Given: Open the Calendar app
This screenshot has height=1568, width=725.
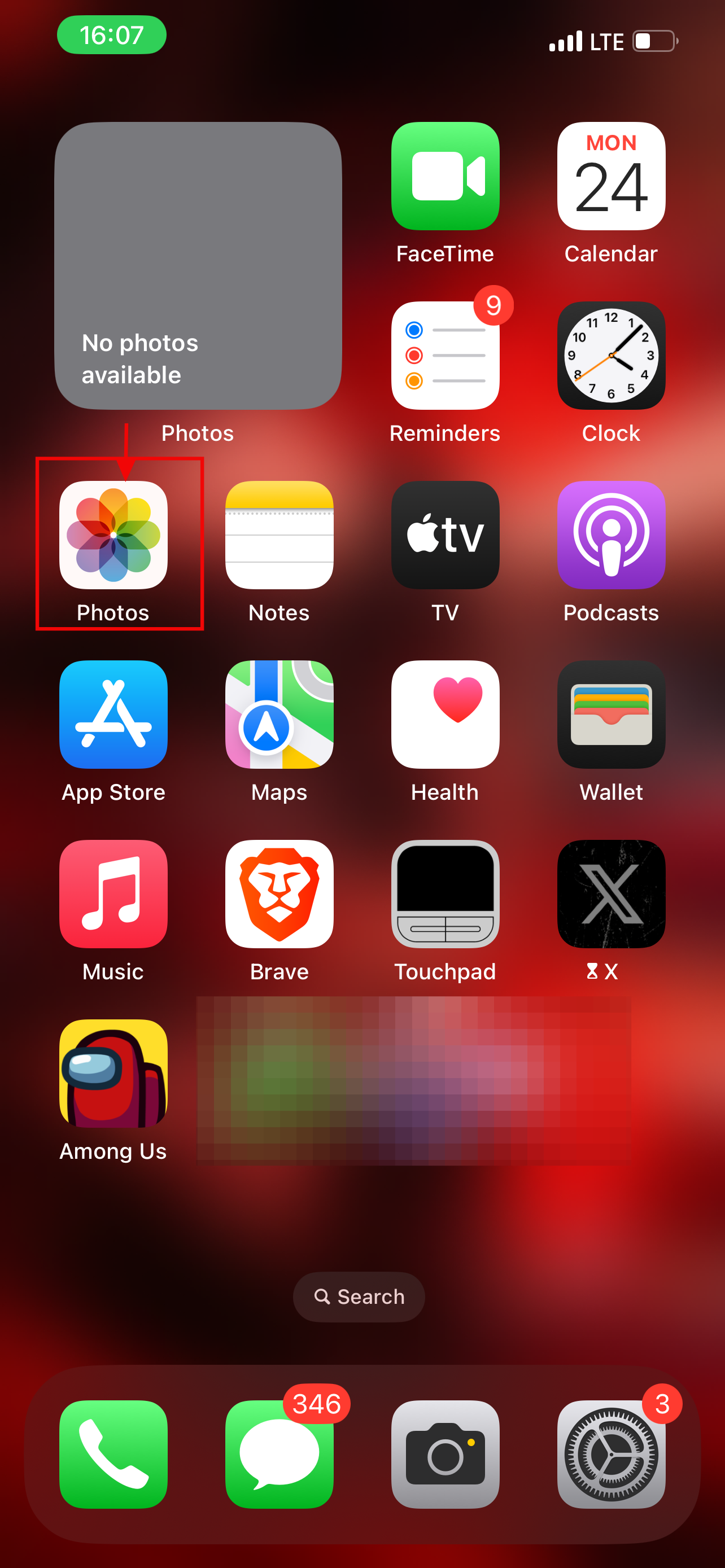Looking at the screenshot, I should pos(610,176).
